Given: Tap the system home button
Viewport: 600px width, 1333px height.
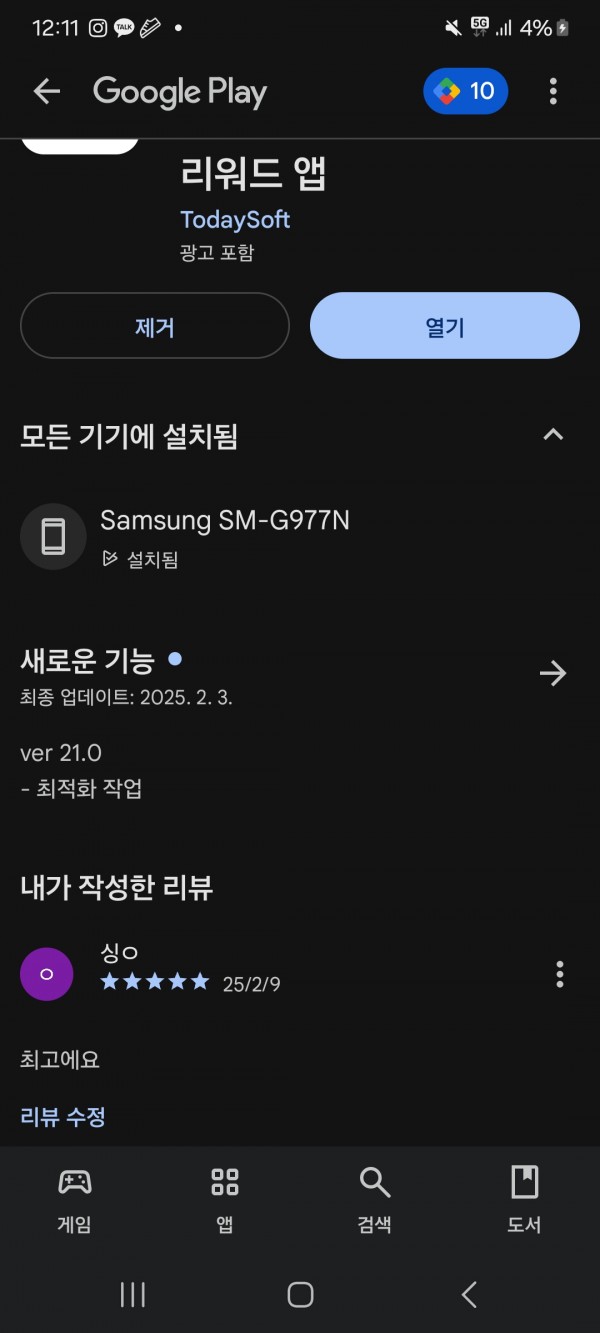Looking at the screenshot, I should (x=300, y=1295).
